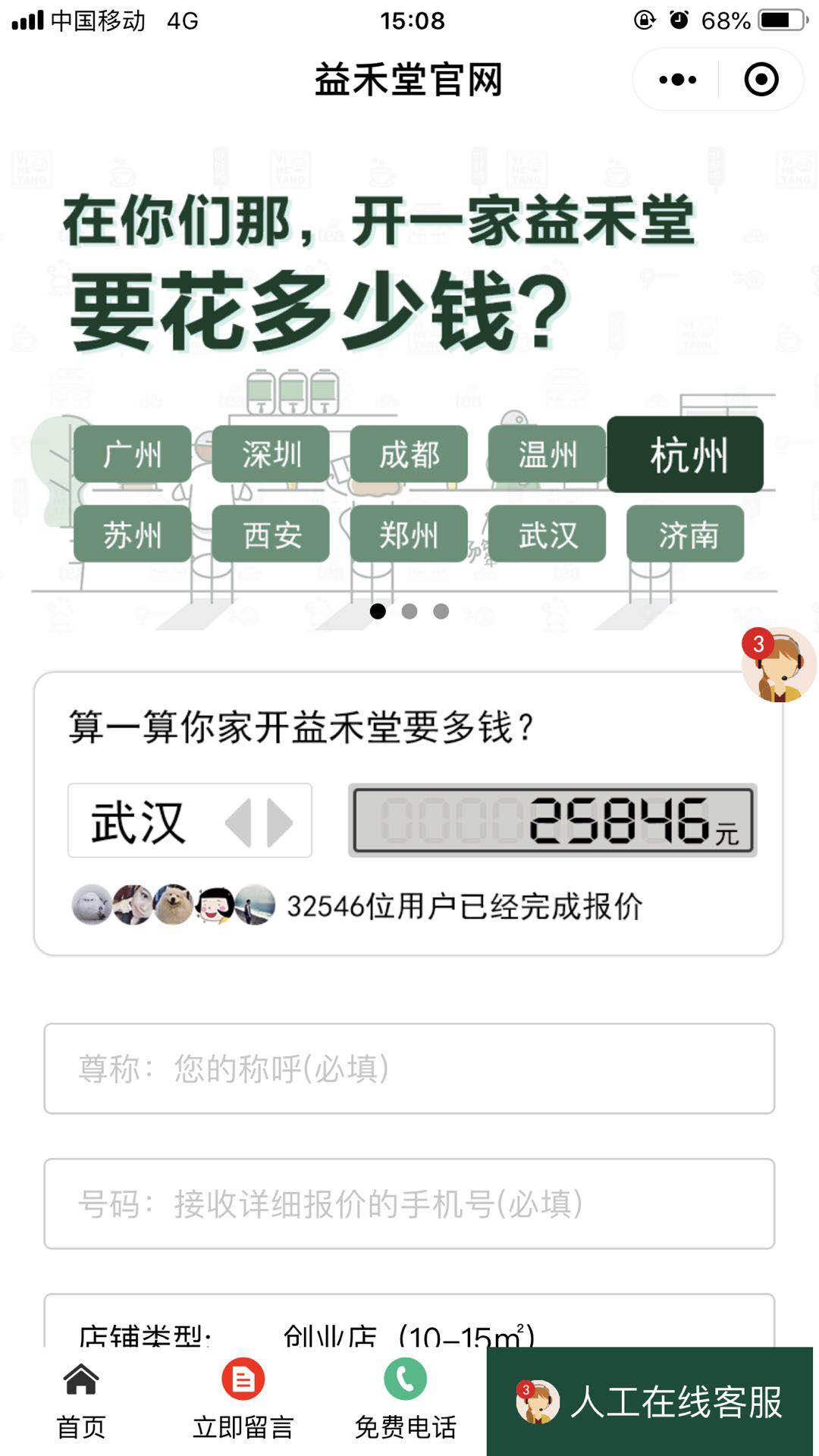Open the 店铺类型 shop type picker
Viewport: 819px width, 1456px height.
pos(409,1331)
